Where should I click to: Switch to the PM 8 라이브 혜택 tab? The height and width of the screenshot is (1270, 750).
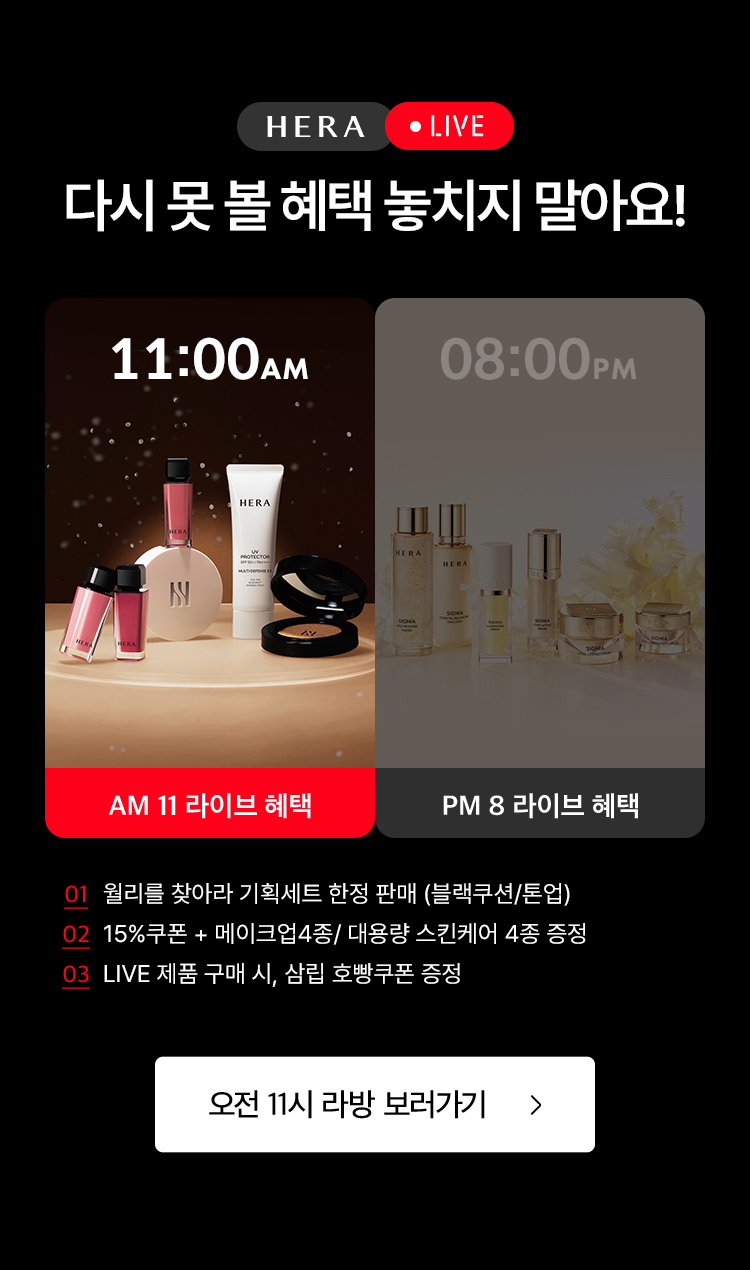pyautogui.click(x=540, y=804)
